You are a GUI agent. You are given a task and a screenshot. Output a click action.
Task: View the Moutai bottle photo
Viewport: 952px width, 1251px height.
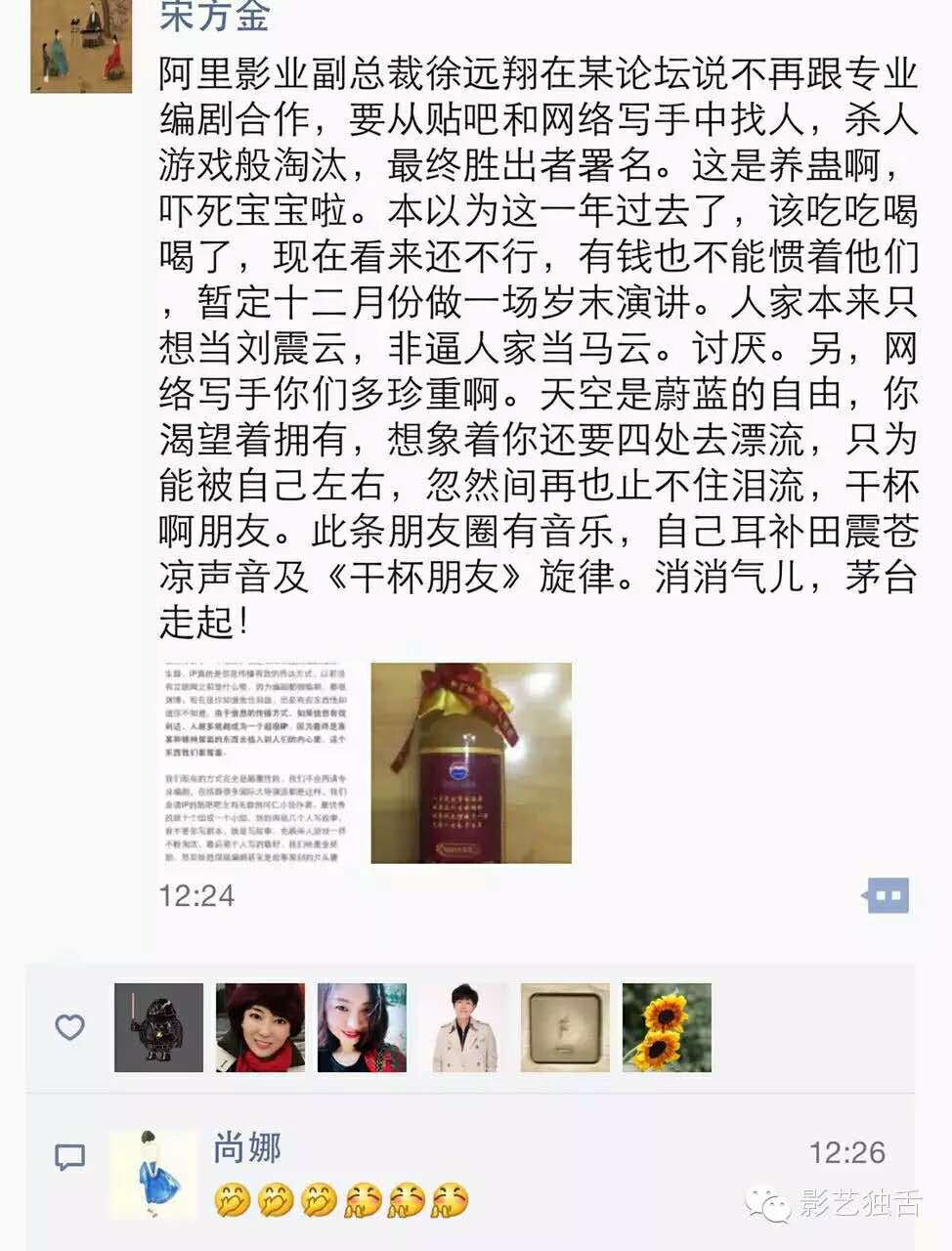click(x=471, y=762)
